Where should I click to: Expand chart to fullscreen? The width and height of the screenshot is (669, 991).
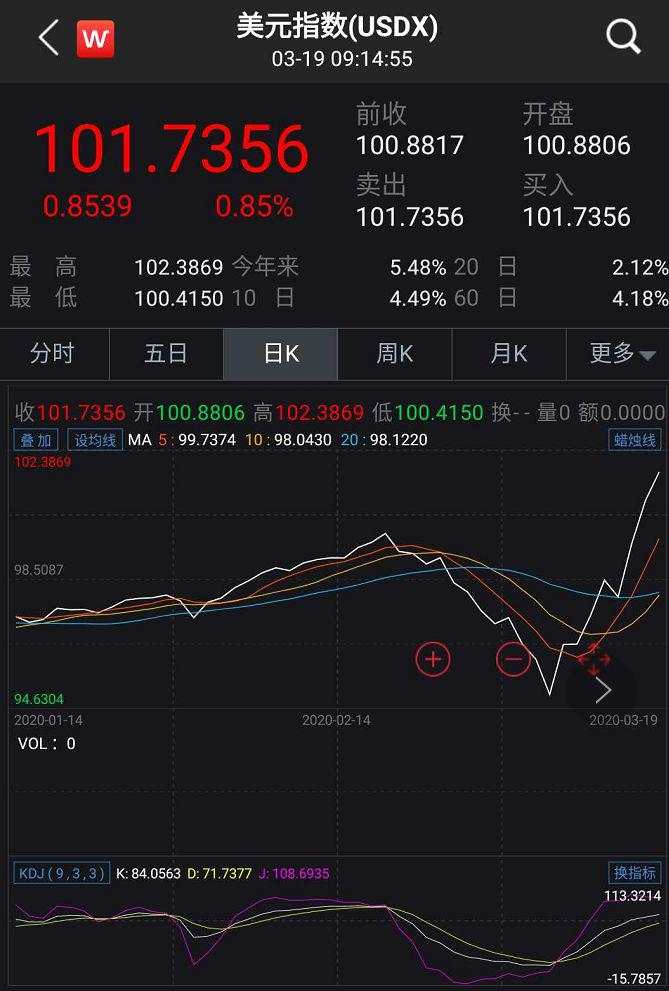pyautogui.click(x=594, y=659)
